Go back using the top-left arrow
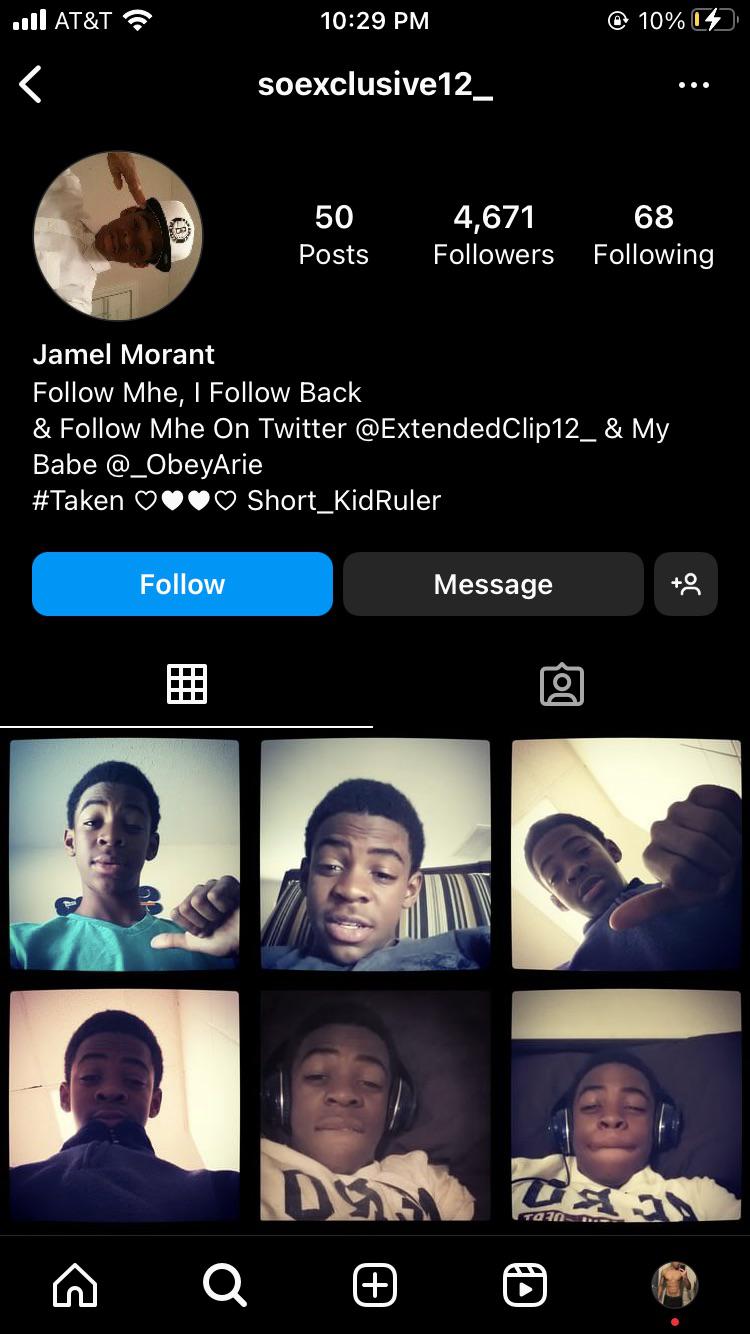 pyautogui.click(x=32, y=85)
